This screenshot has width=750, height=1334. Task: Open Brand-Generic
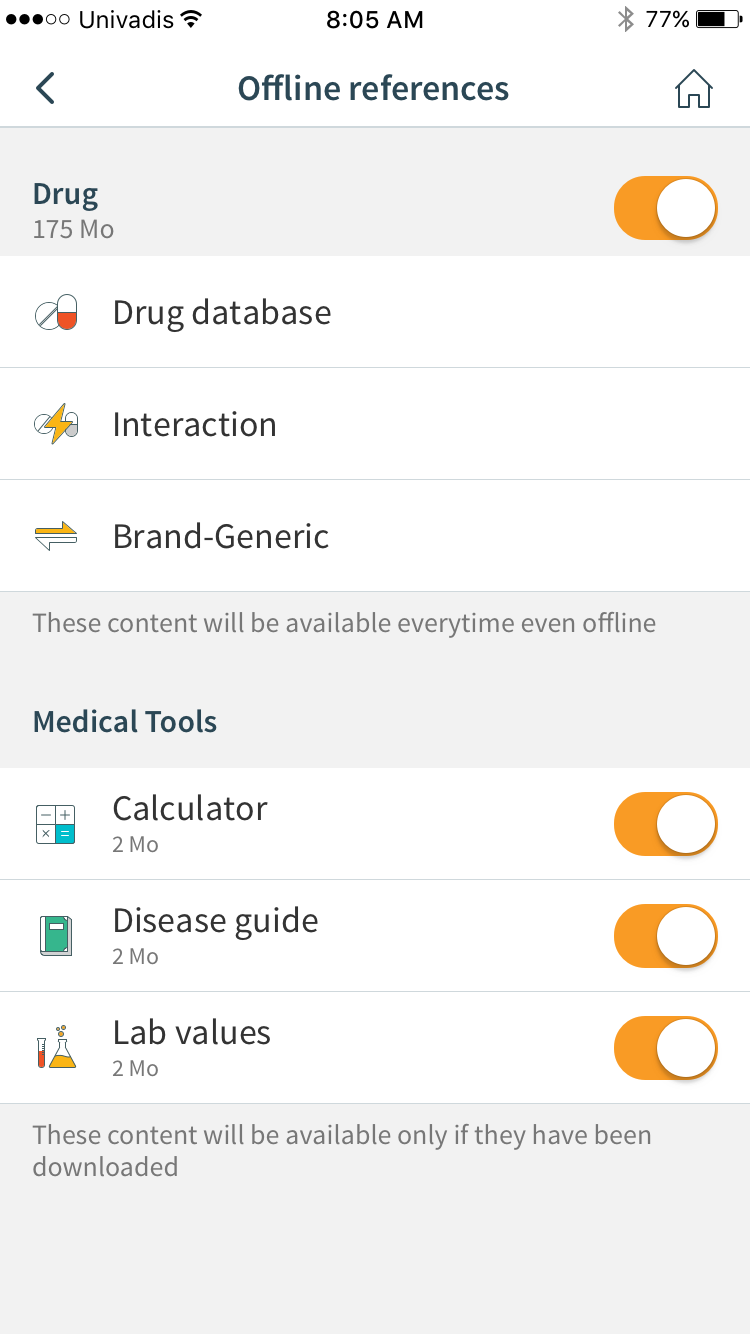pyautogui.click(x=375, y=536)
